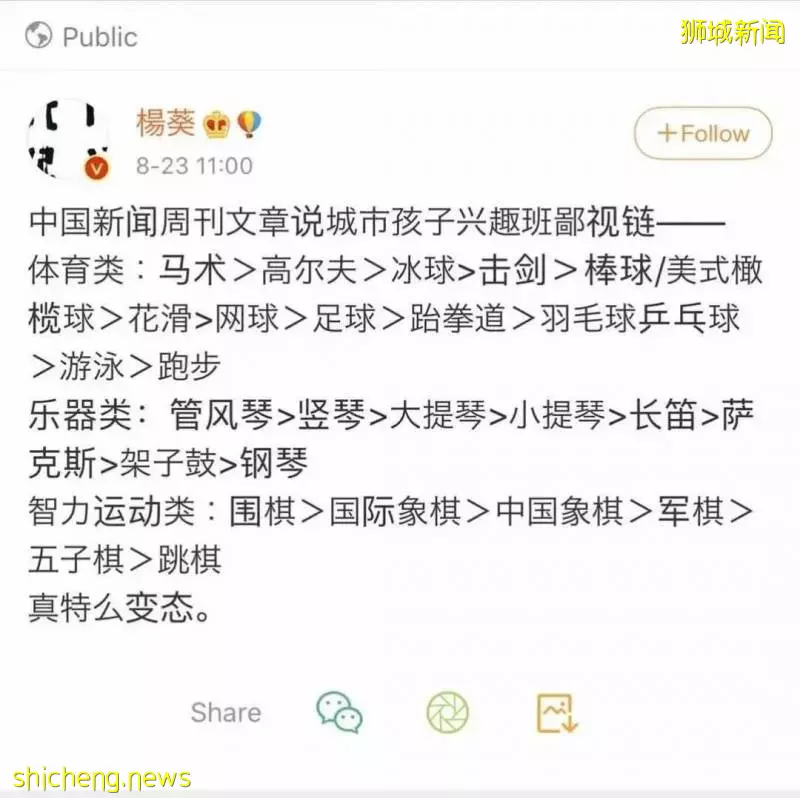Viewport: 800px width, 798px height.
Task: Share post to WeChat Moments
Action: [447, 712]
